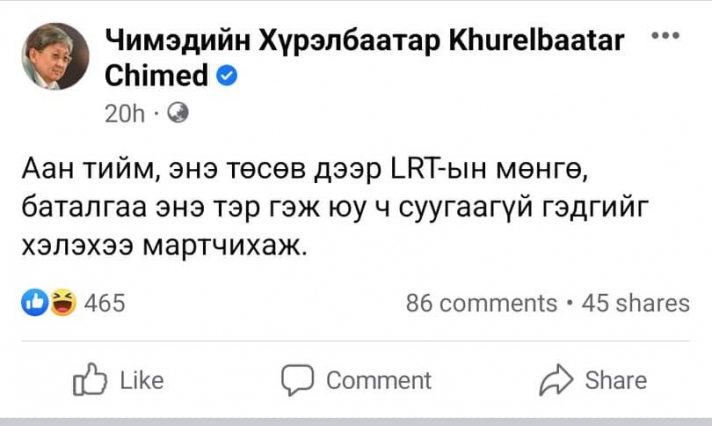
Task: Open Khurelbaatar Chimed's profile picture
Action: click(56, 55)
